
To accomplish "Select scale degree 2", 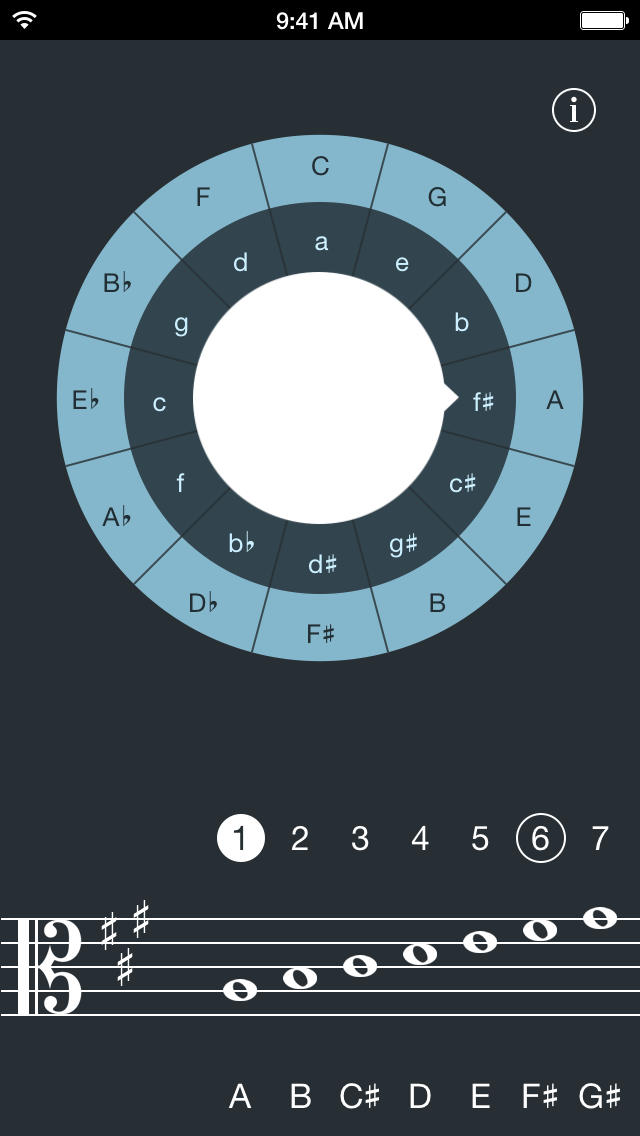I will (300, 838).
